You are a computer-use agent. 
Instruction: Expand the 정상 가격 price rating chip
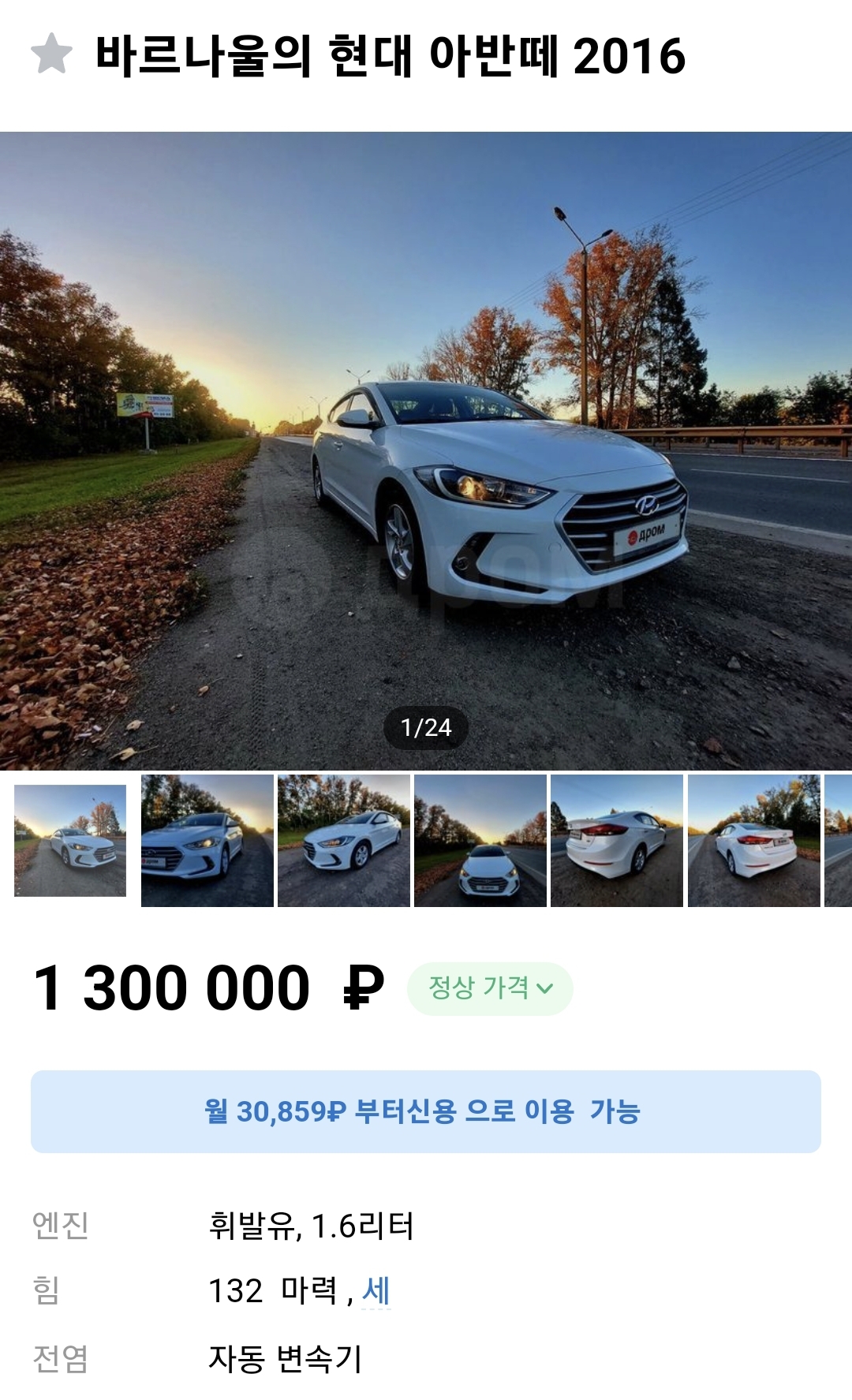[x=490, y=988]
